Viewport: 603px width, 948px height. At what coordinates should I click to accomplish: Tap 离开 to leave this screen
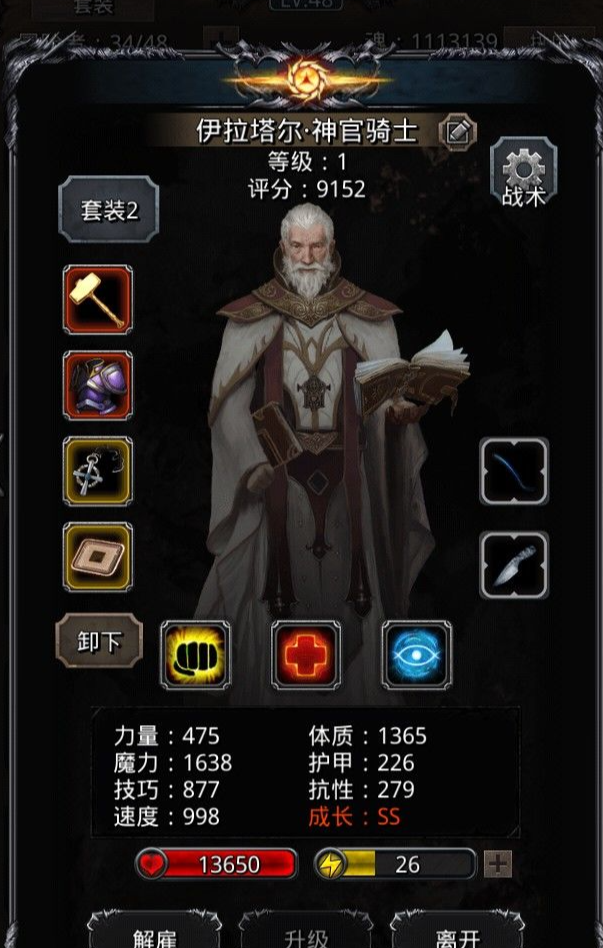(458, 933)
